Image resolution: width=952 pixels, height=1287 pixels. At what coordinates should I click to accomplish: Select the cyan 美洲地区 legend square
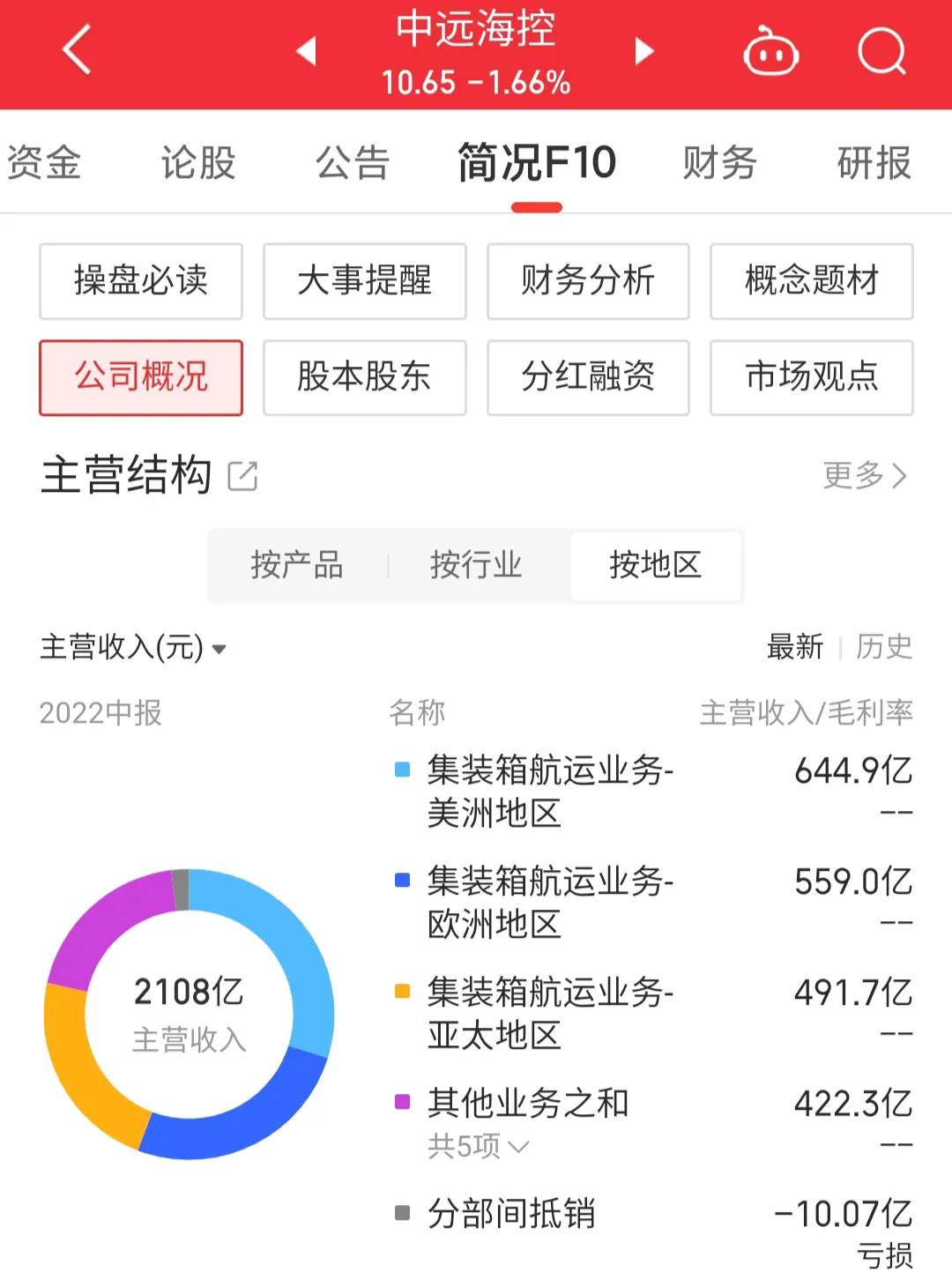click(403, 768)
